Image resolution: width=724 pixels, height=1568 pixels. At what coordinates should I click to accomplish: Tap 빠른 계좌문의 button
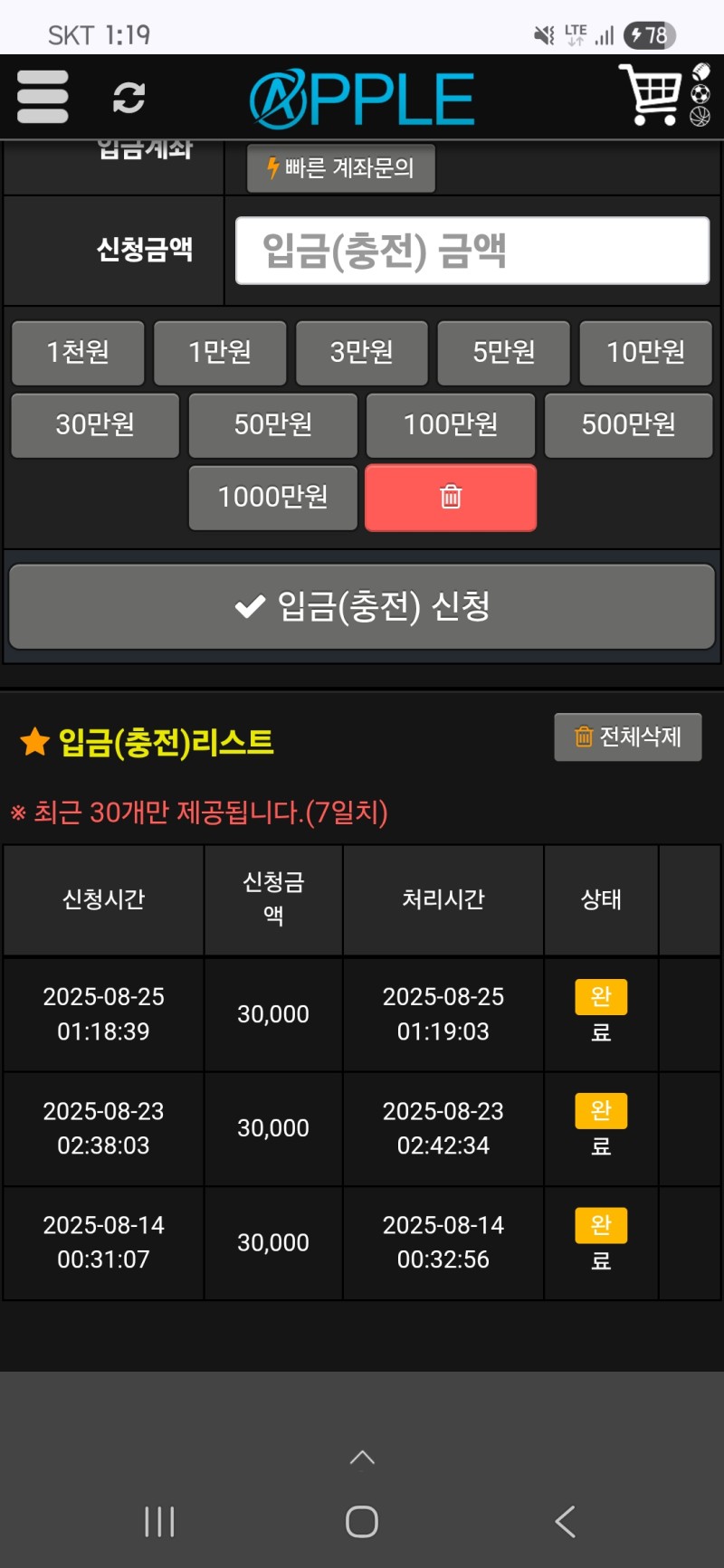[341, 168]
